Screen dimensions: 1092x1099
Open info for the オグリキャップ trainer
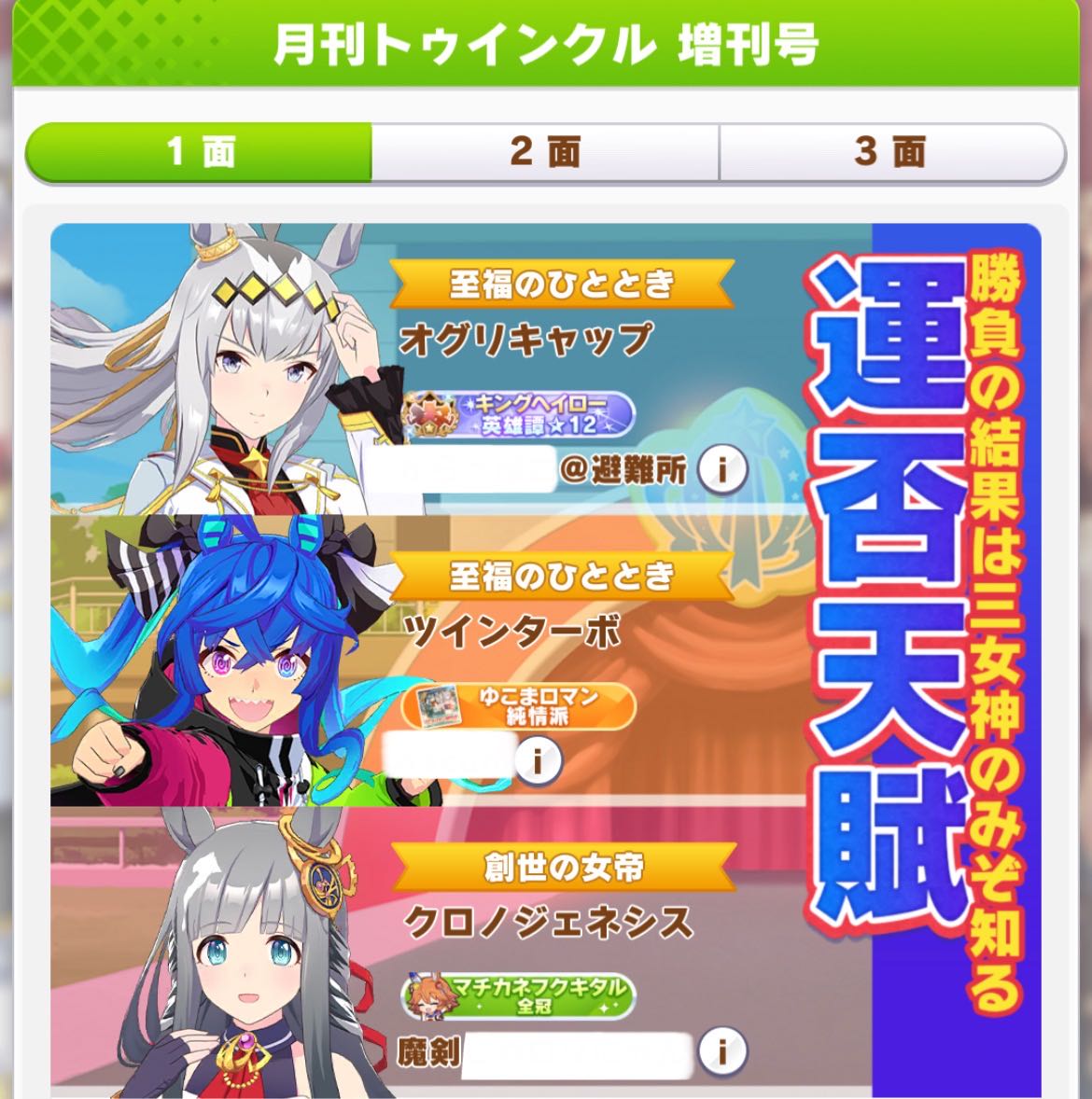pos(721,471)
